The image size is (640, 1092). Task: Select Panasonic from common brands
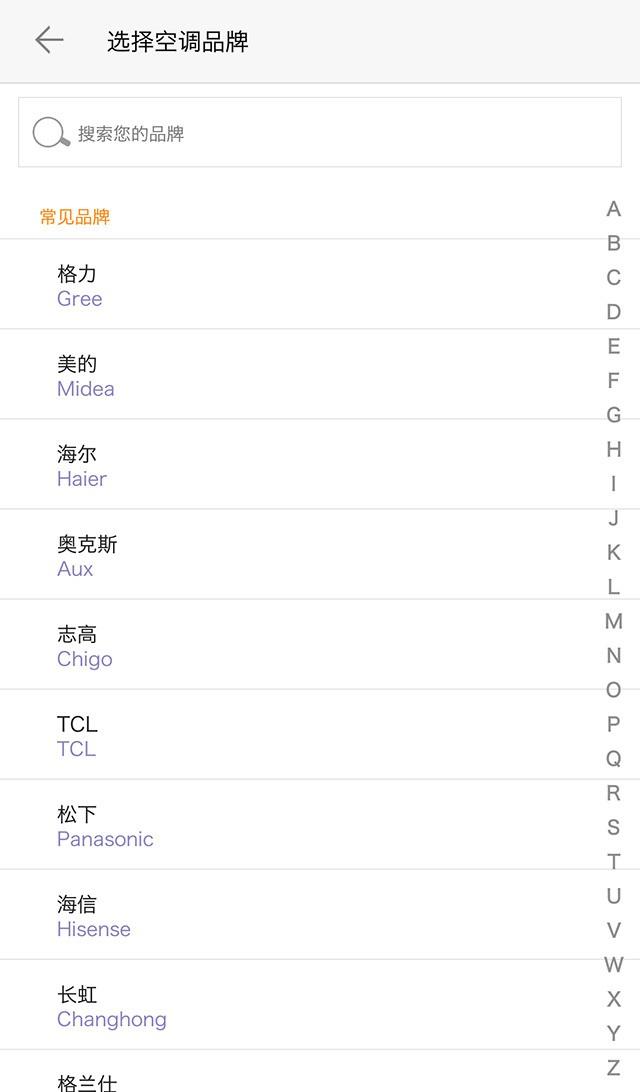[290, 825]
